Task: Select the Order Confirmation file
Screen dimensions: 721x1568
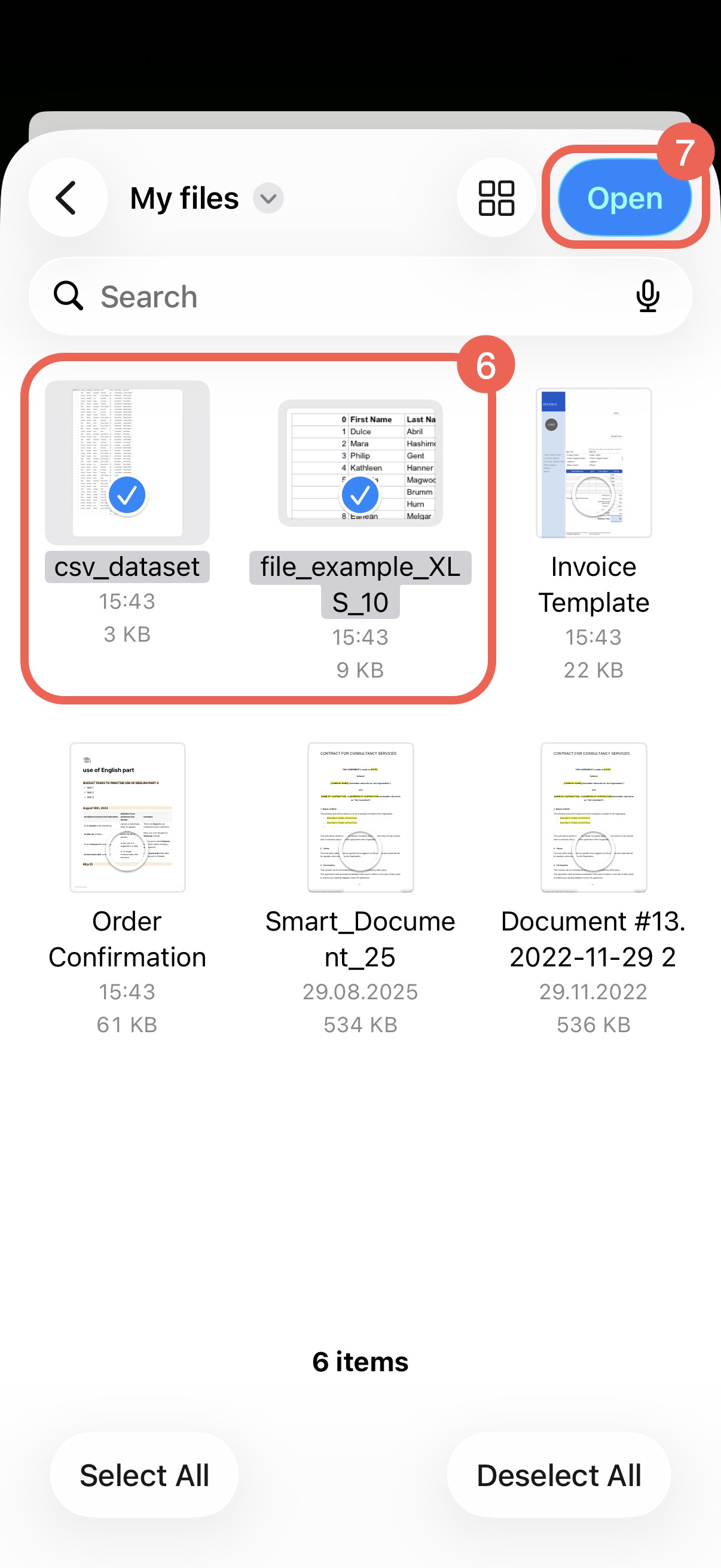Action: pos(127,817)
